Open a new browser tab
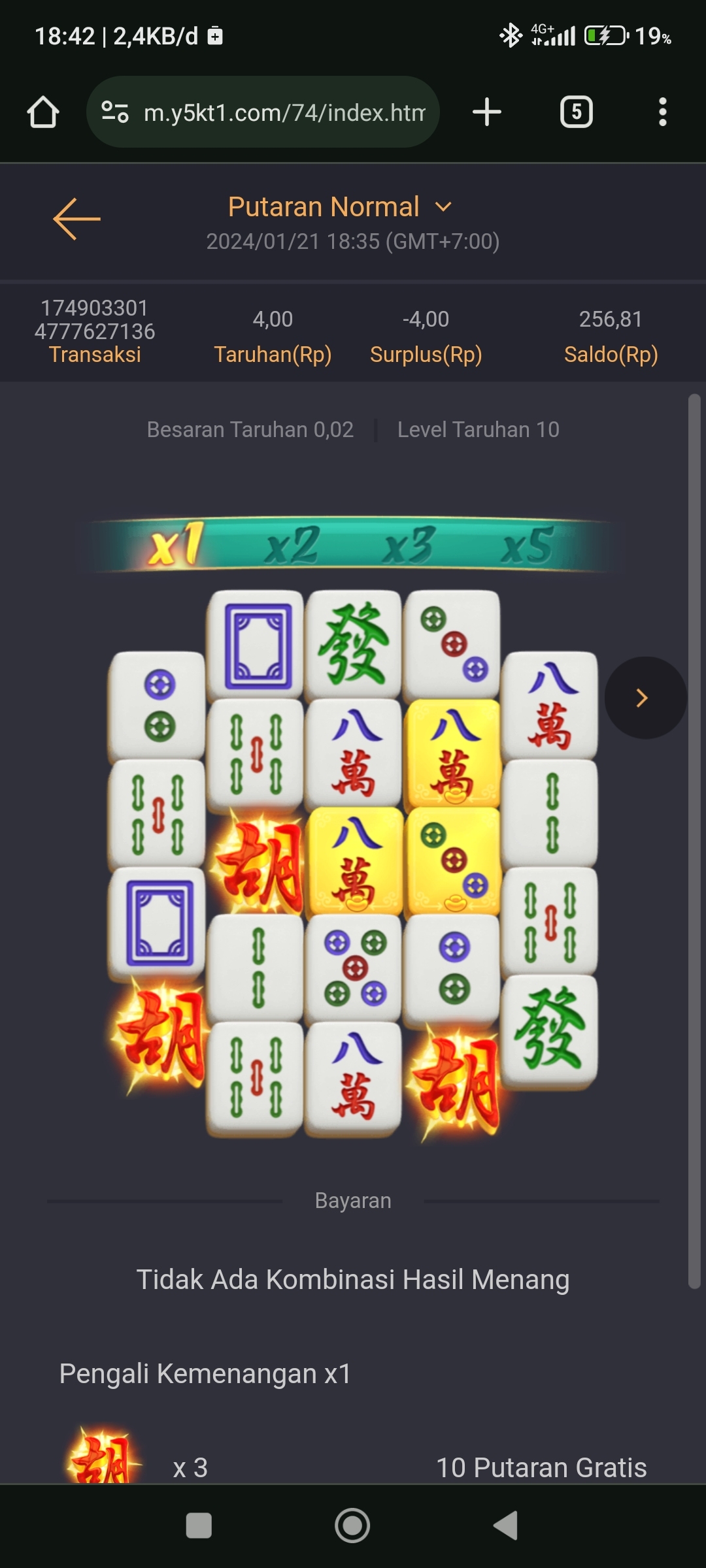Screen dimensions: 706x1568 pyautogui.click(x=487, y=112)
